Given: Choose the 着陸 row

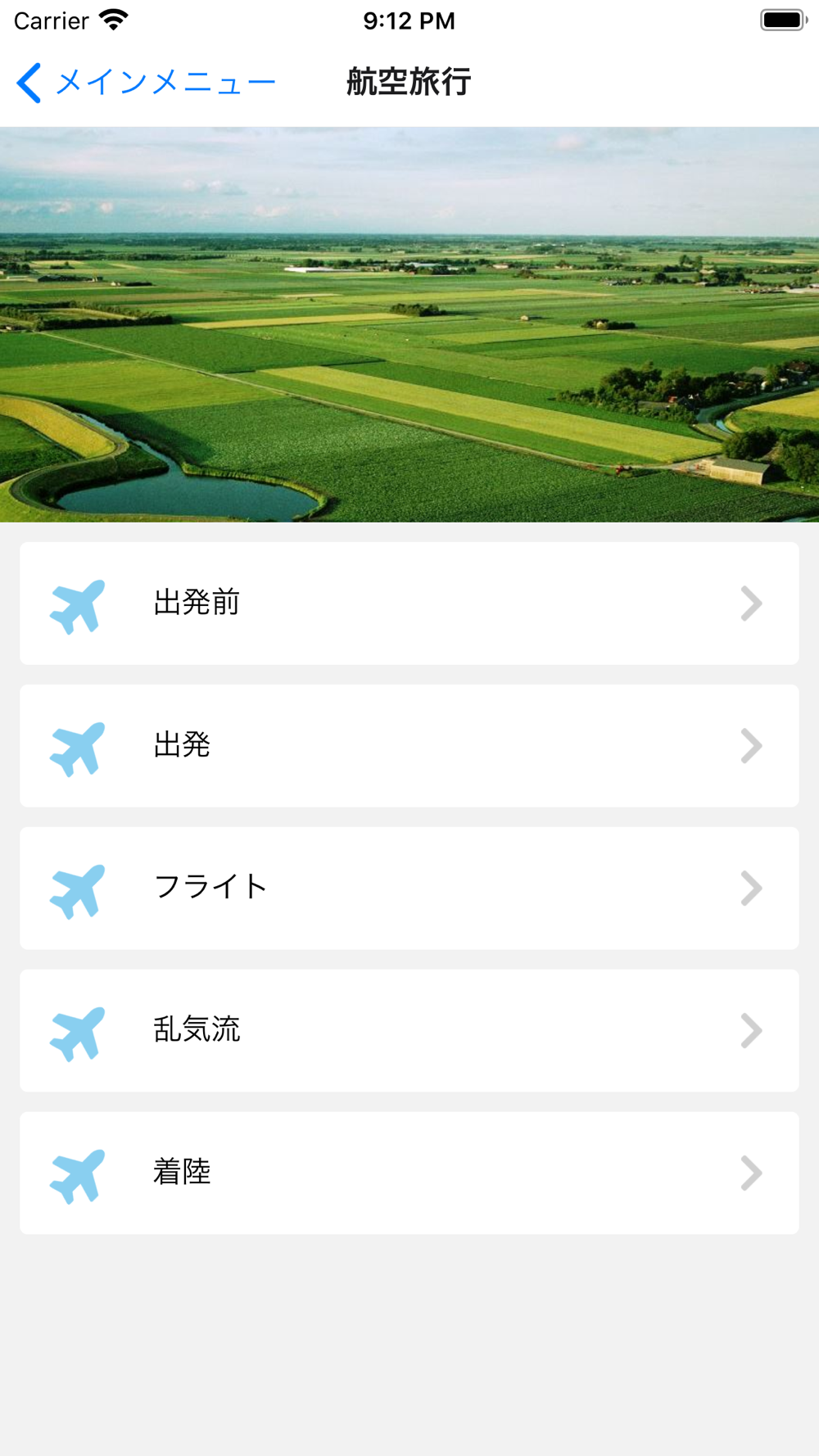Looking at the screenshot, I should click(409, 1173).
